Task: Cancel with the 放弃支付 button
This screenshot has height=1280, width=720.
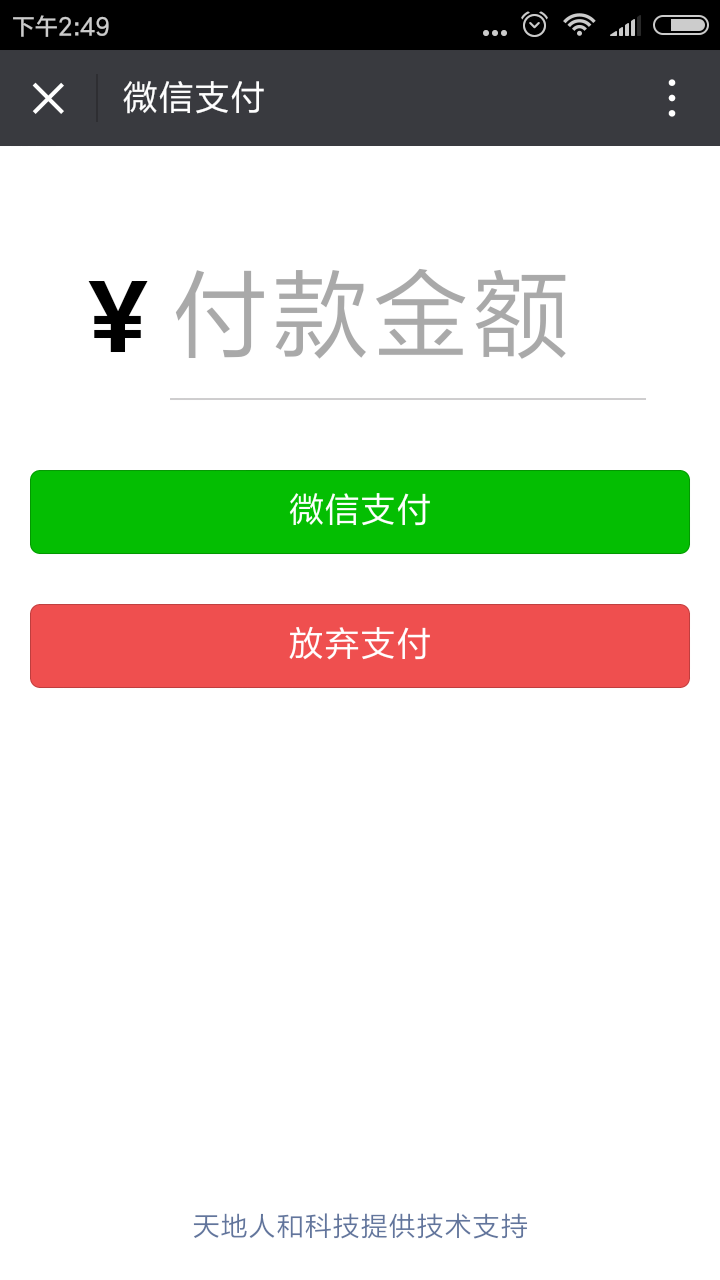Action: pos(360,645)
